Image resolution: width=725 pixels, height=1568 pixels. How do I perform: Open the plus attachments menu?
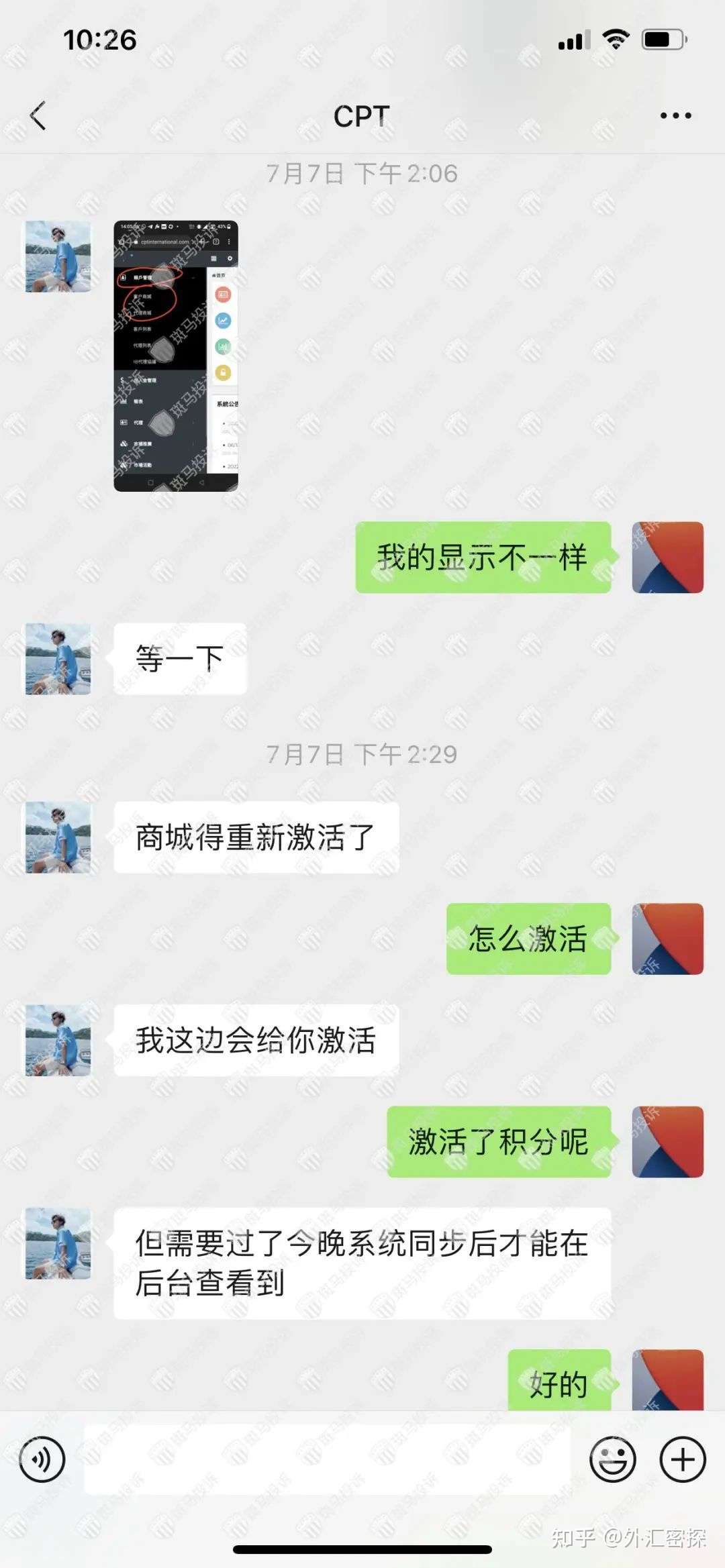[x=683, y=1459]
